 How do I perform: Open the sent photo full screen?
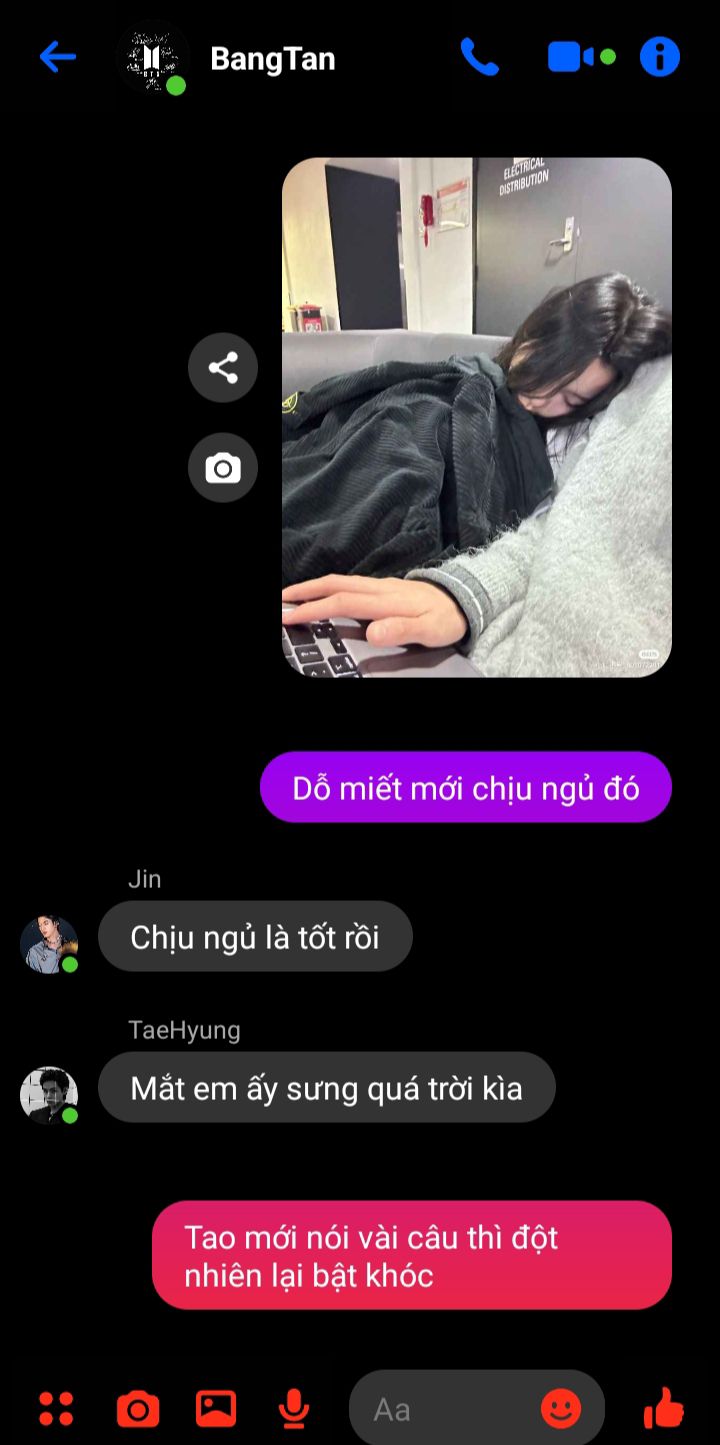476,417
